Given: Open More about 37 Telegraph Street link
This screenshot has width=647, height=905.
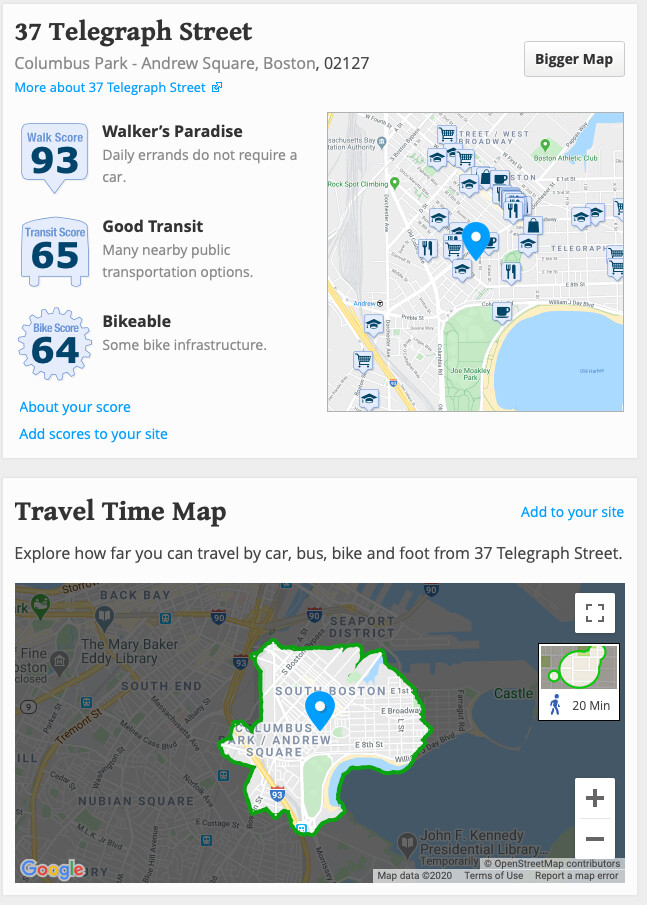Looking at the screenshot, I should [118, 87].
